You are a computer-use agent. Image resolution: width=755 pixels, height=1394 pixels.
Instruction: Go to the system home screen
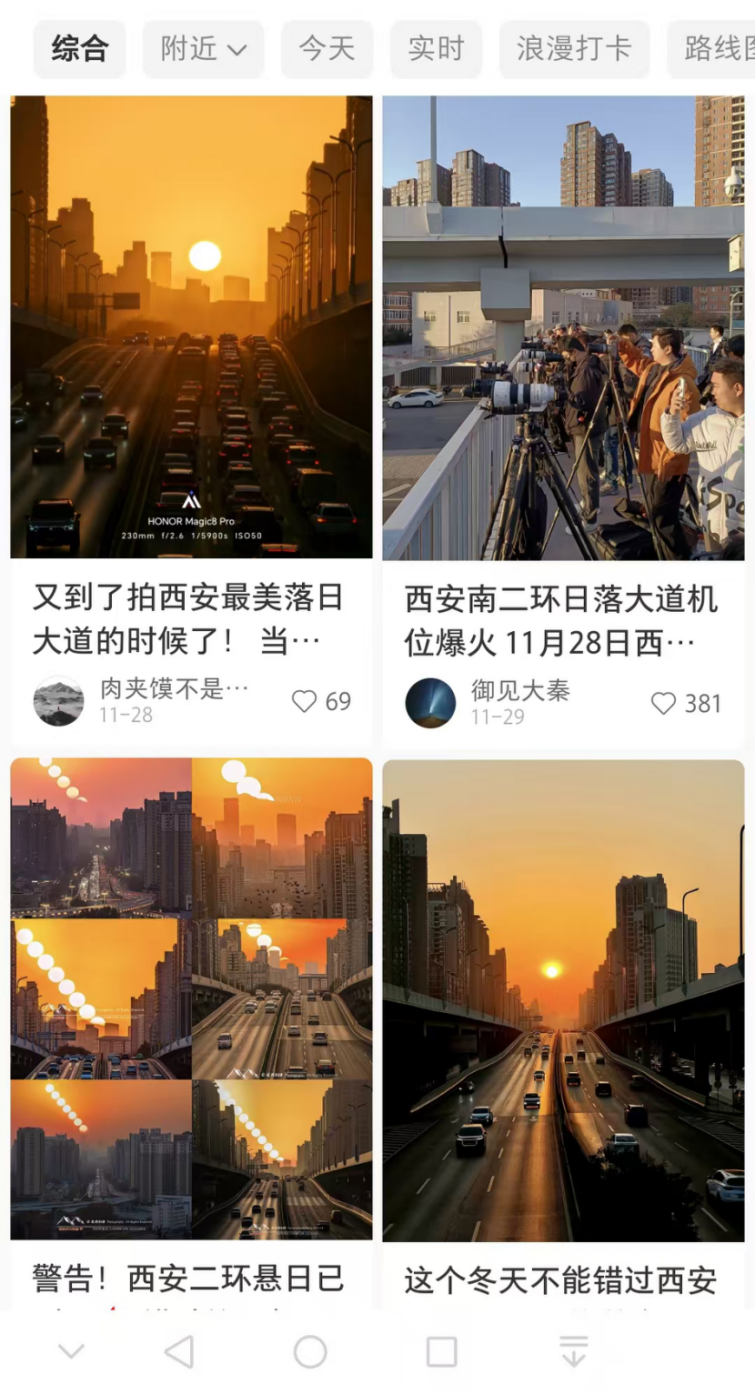click(310, 1352)
